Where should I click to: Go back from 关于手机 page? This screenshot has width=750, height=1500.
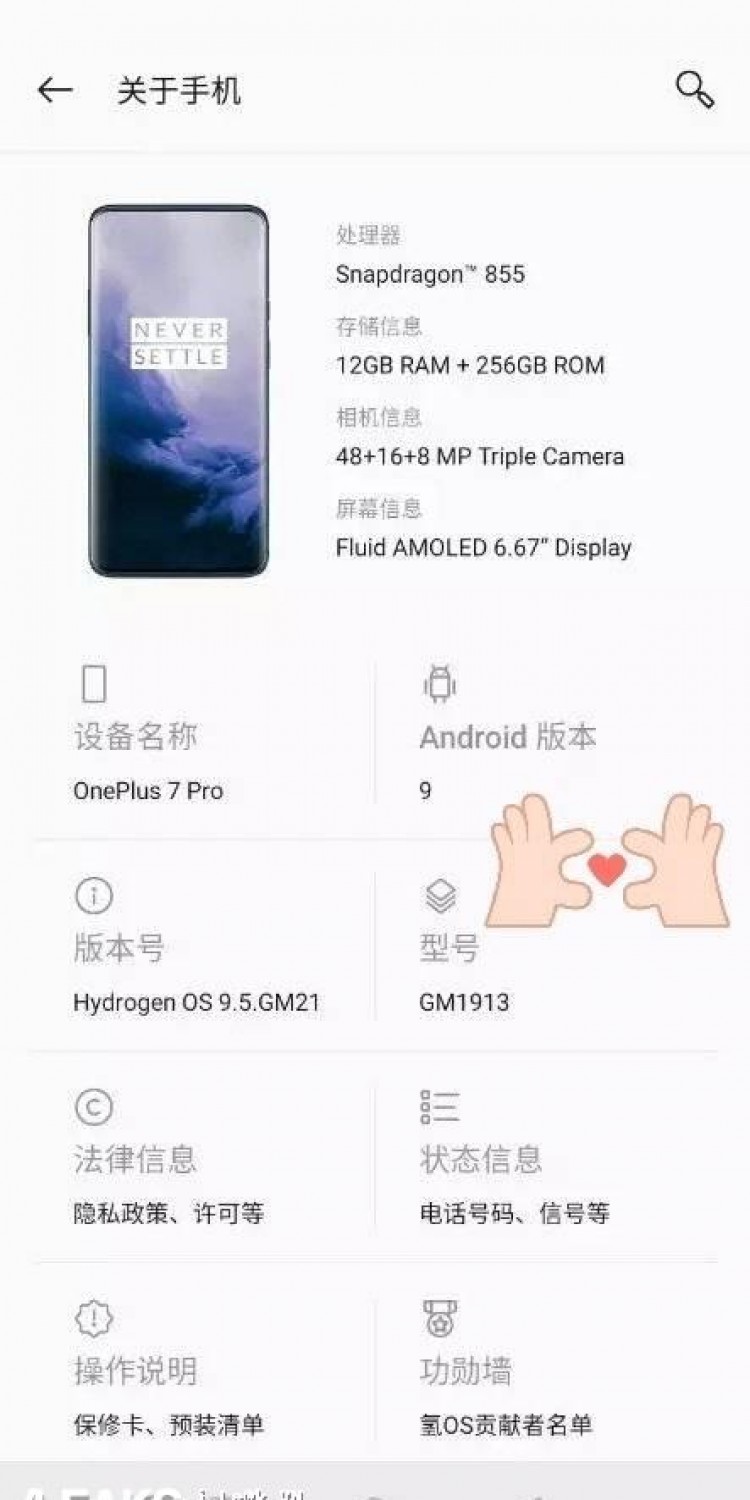tap(55, 91)
